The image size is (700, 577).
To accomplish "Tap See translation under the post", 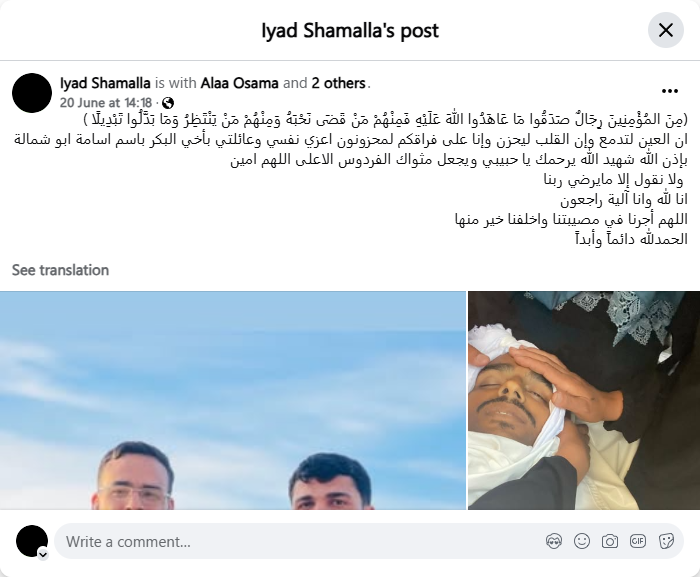I will pos(60,270).
